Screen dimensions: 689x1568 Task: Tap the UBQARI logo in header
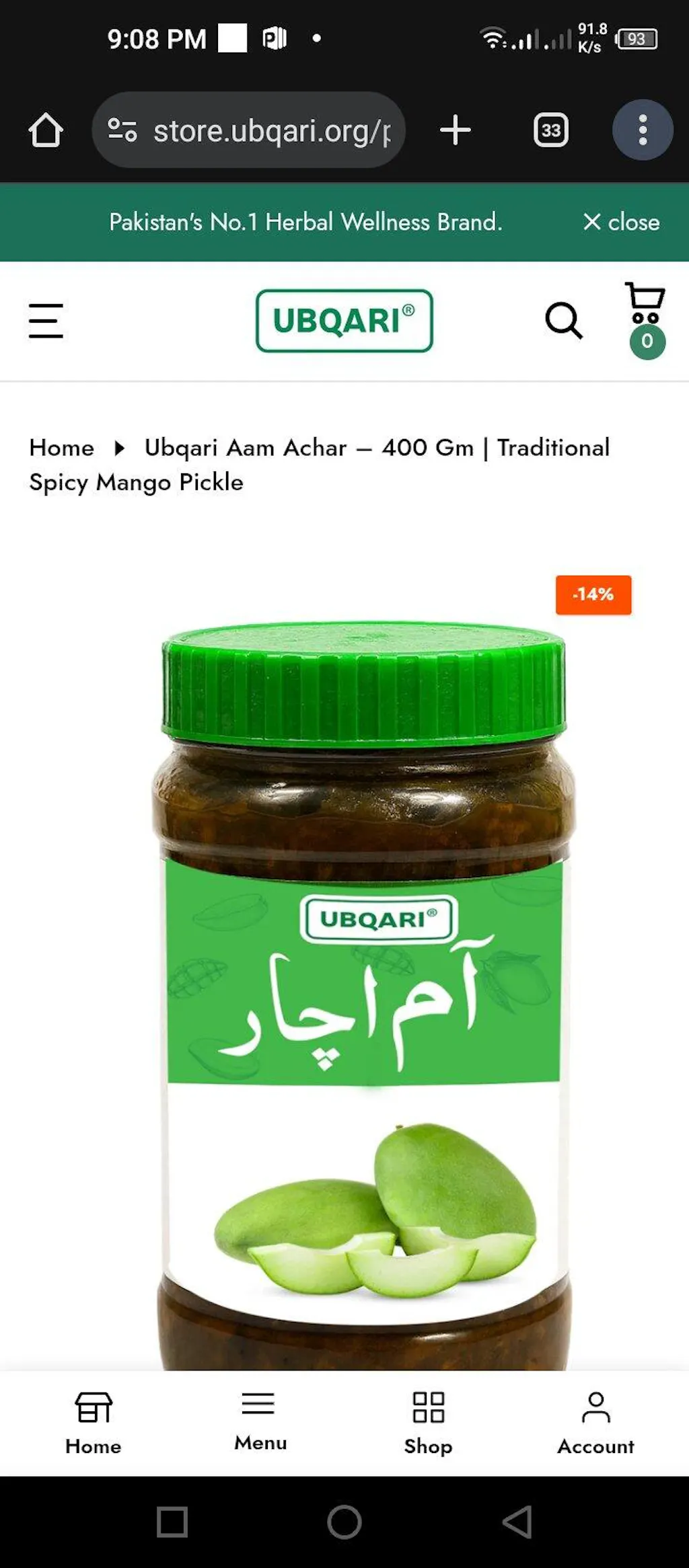pos(344,320)
